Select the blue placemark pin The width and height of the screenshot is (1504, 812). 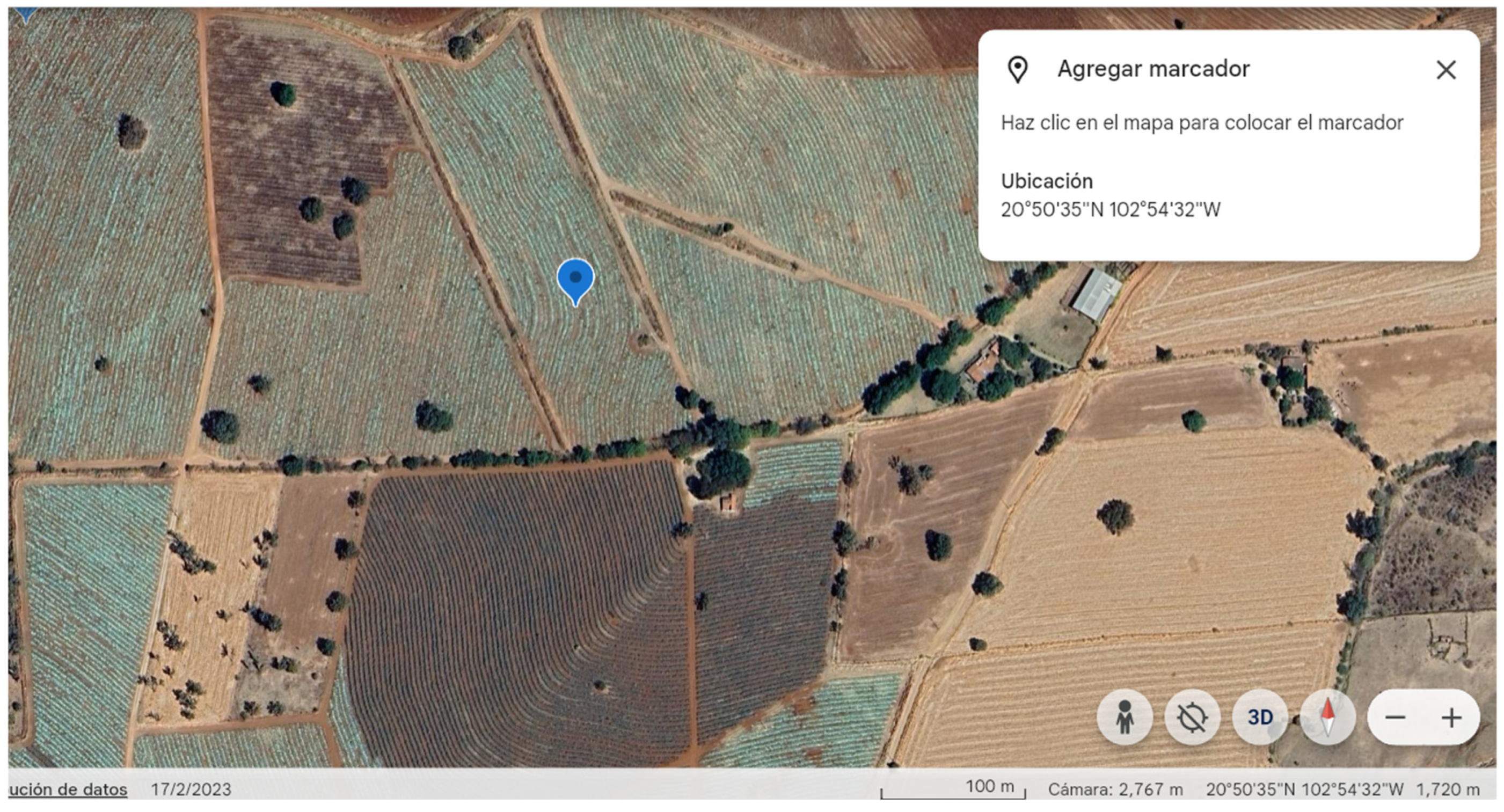coord(575,279)
